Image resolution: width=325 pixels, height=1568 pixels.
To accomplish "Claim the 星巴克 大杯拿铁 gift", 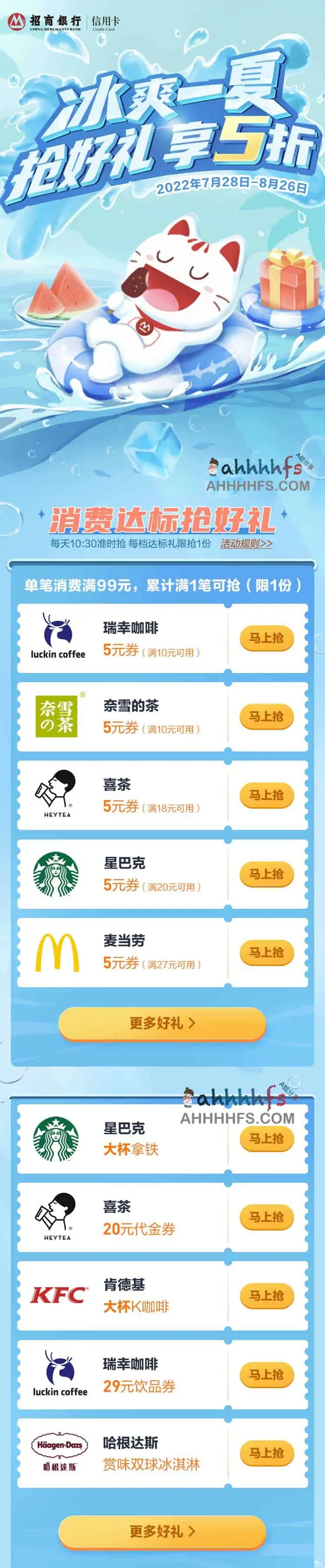I will 266,1138.
